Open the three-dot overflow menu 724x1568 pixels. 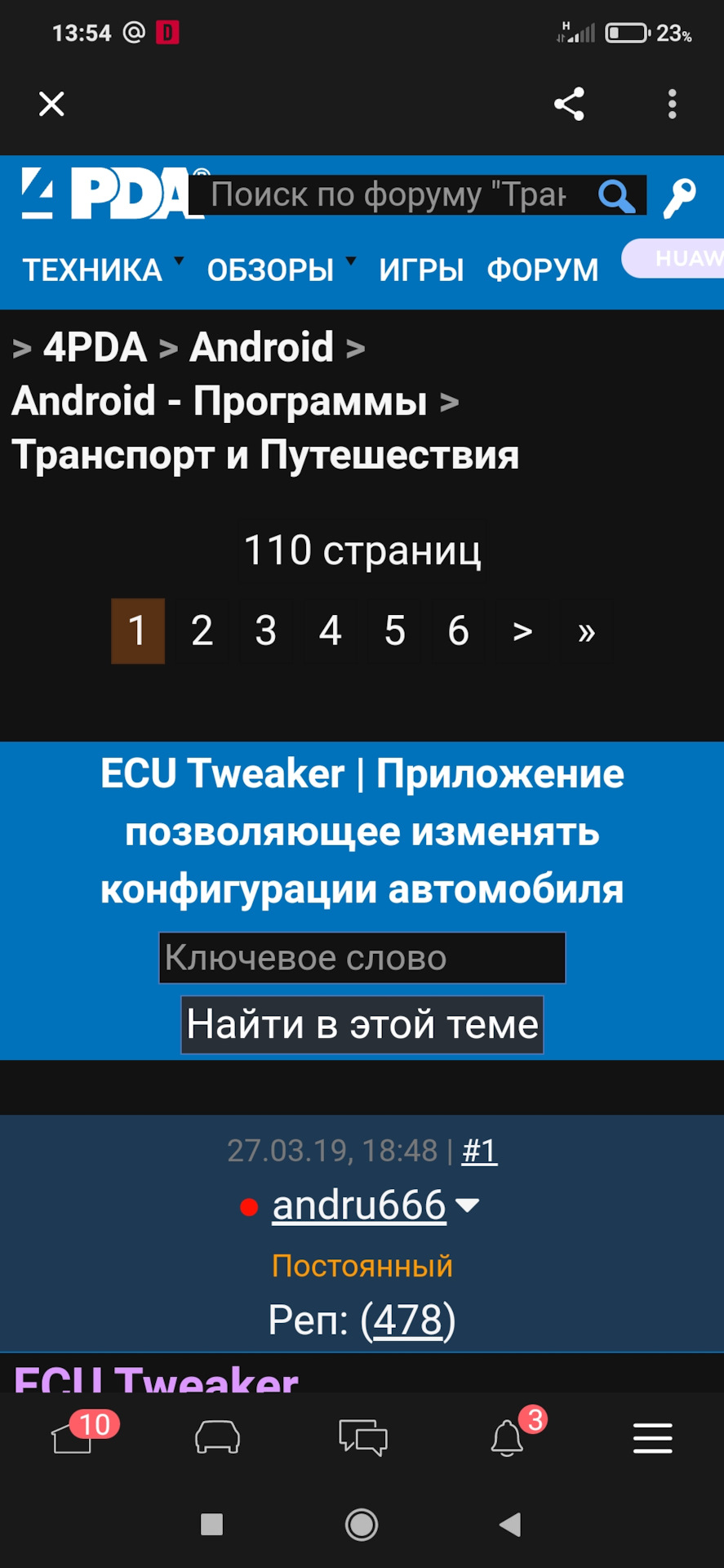click(672, 104)
